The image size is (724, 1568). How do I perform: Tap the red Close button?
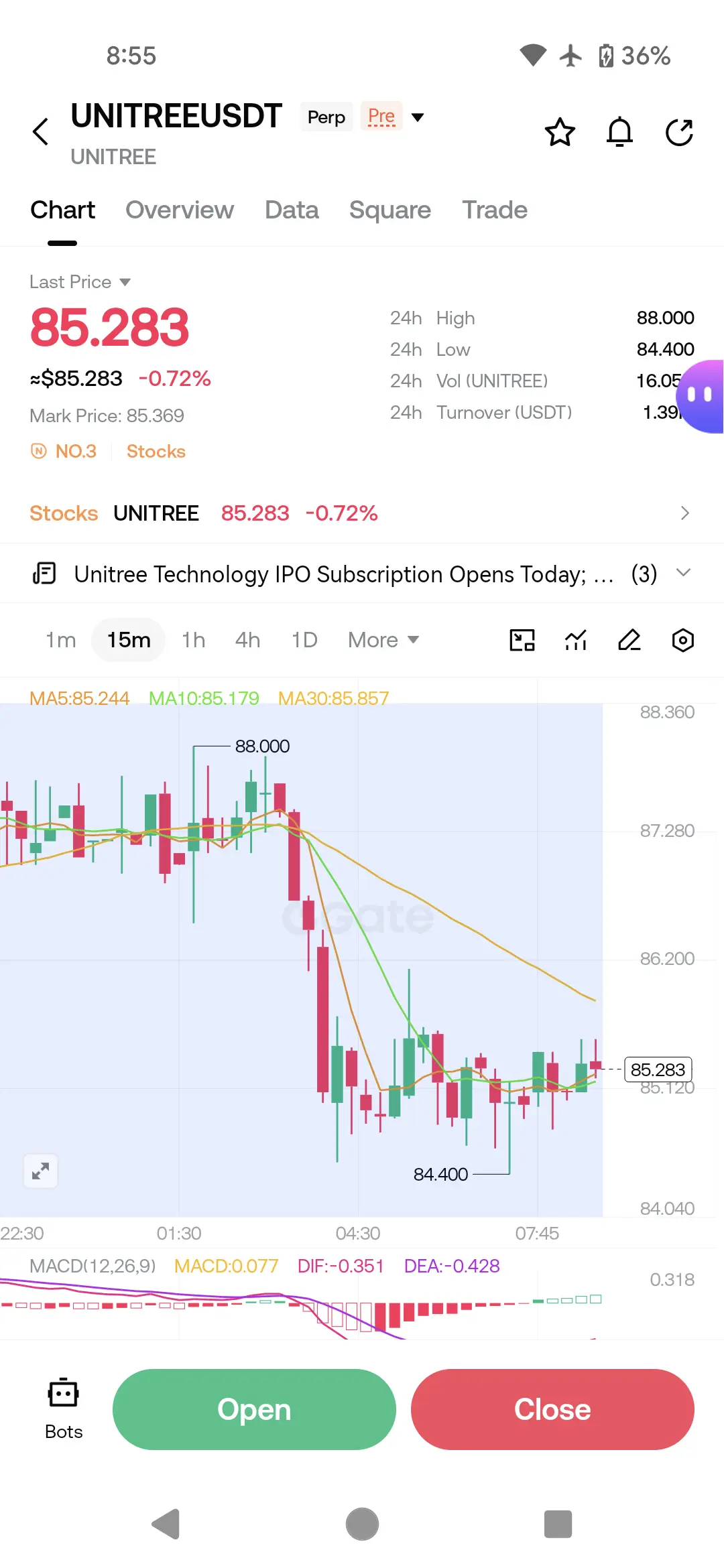(552, 1409)
